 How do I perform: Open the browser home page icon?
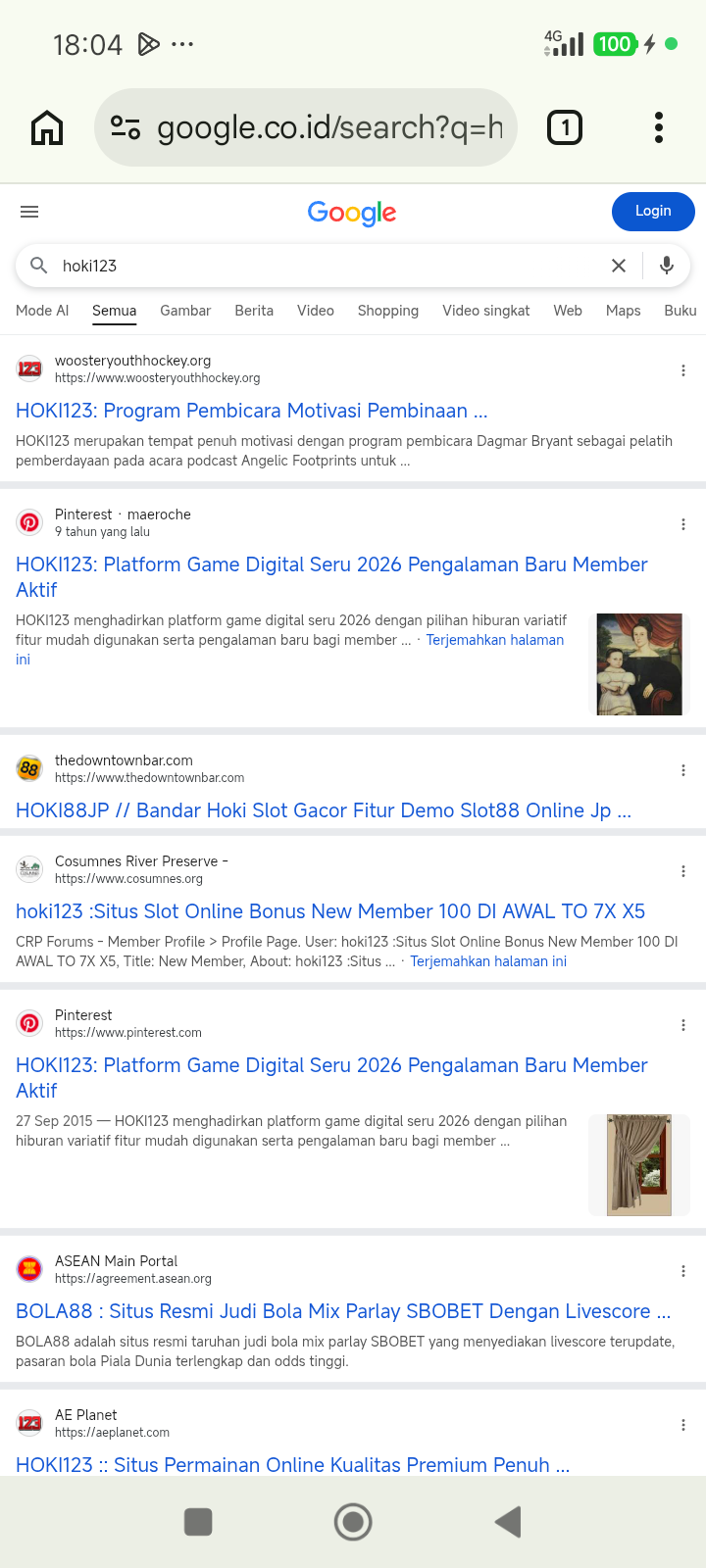click(x=47, y=127)
